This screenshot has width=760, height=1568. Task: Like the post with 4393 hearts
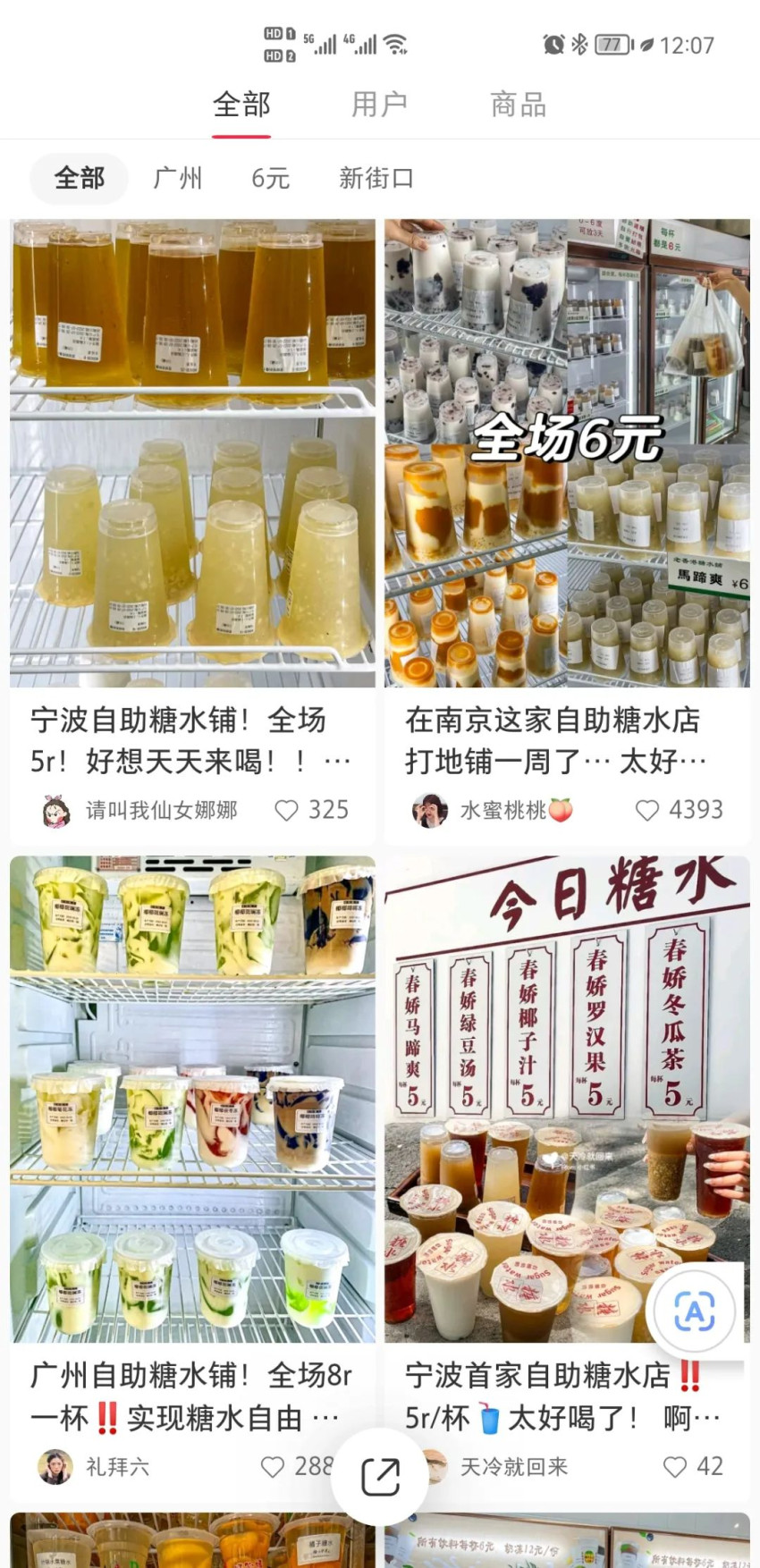coord(646,810)
